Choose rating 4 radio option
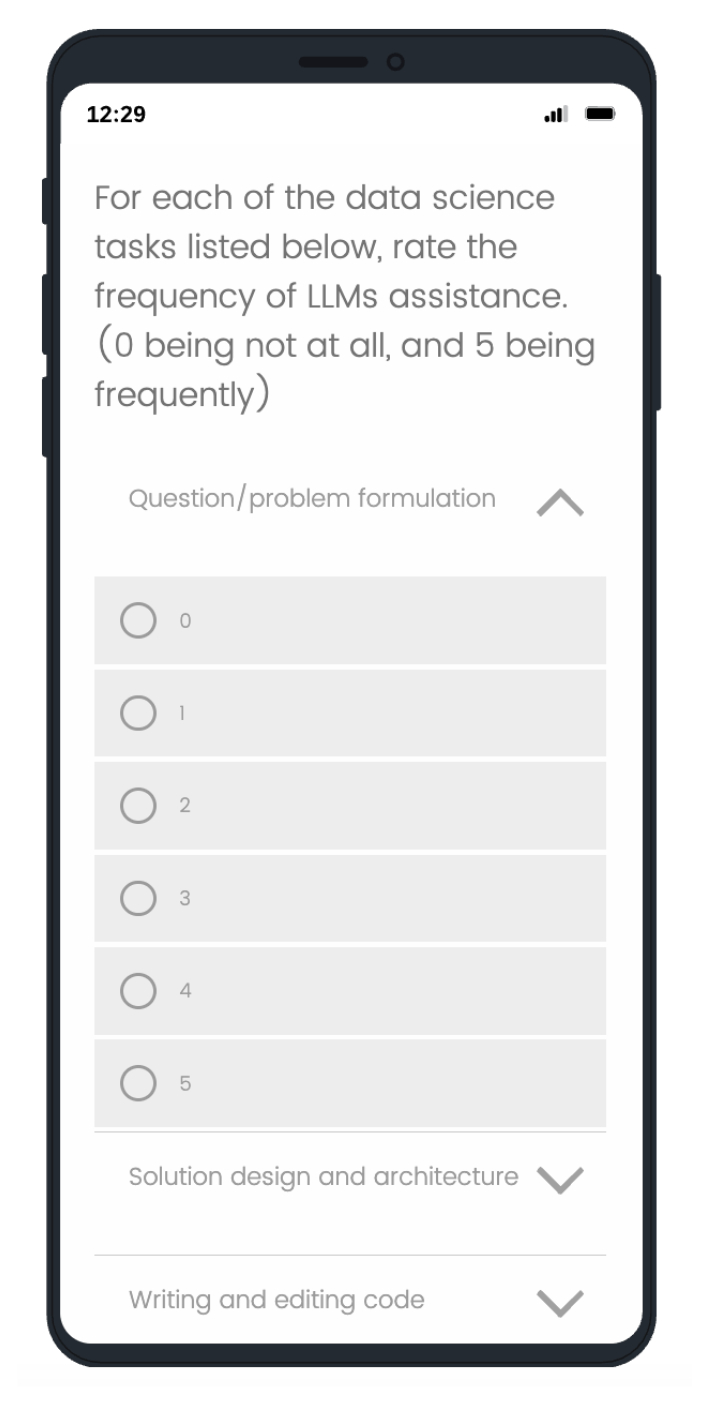 click(x=139, y=990)
